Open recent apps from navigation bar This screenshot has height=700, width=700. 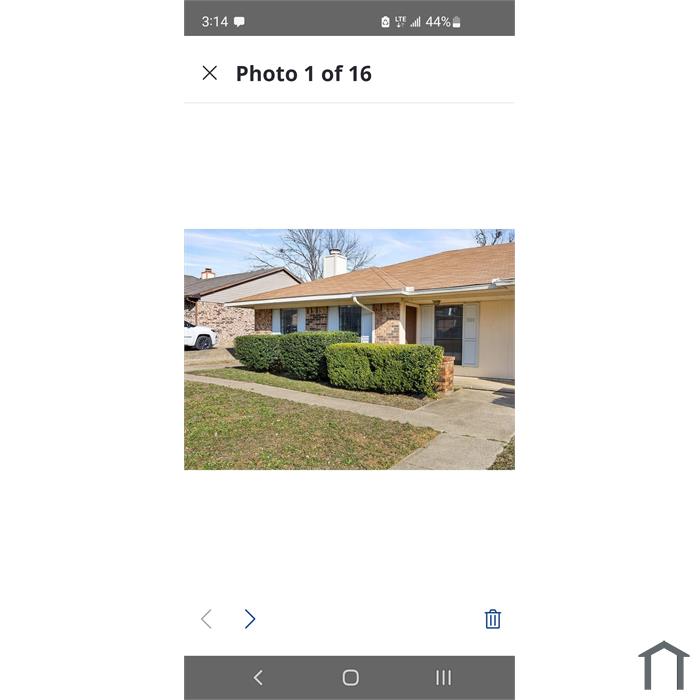pos(443,677)
